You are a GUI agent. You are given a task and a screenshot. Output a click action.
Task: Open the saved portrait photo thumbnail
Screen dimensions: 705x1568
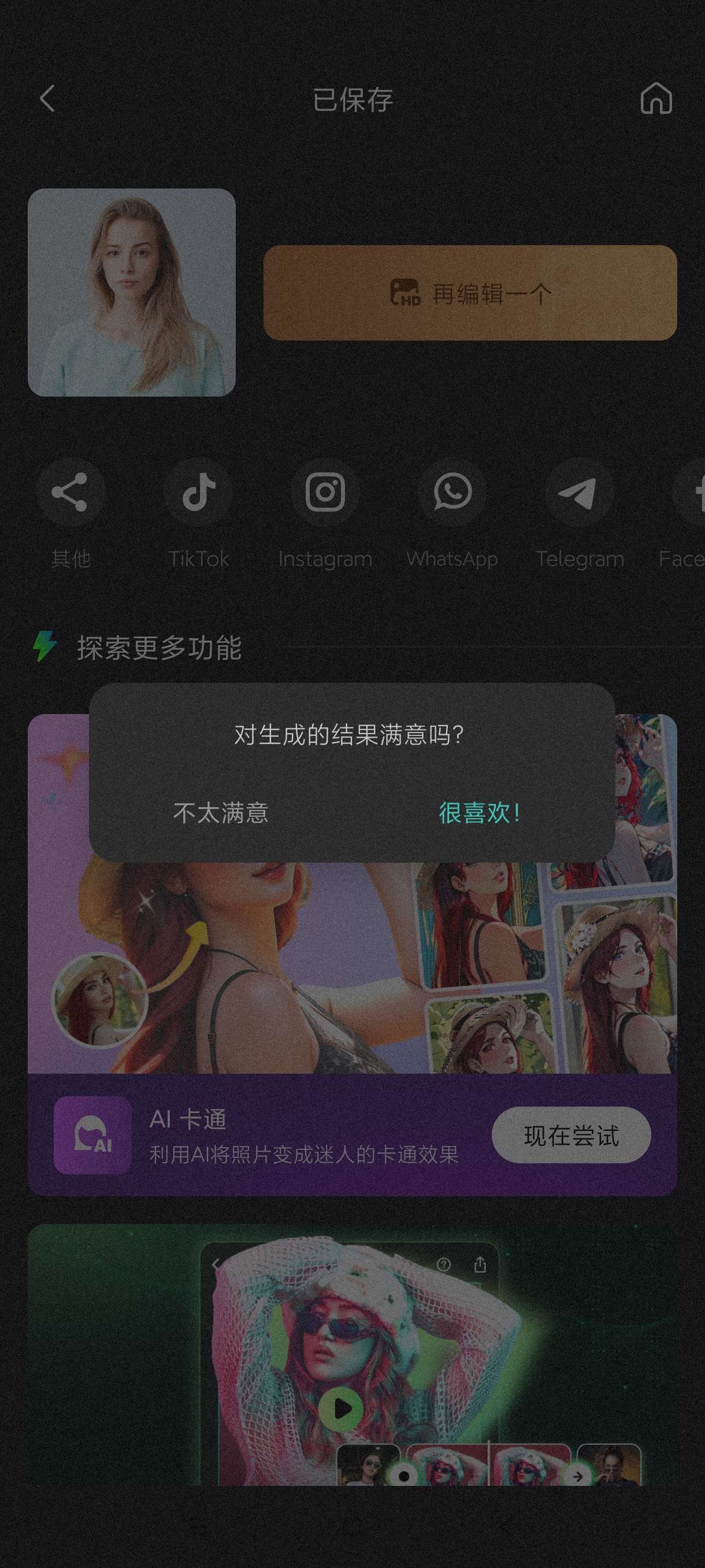(131, 293)
